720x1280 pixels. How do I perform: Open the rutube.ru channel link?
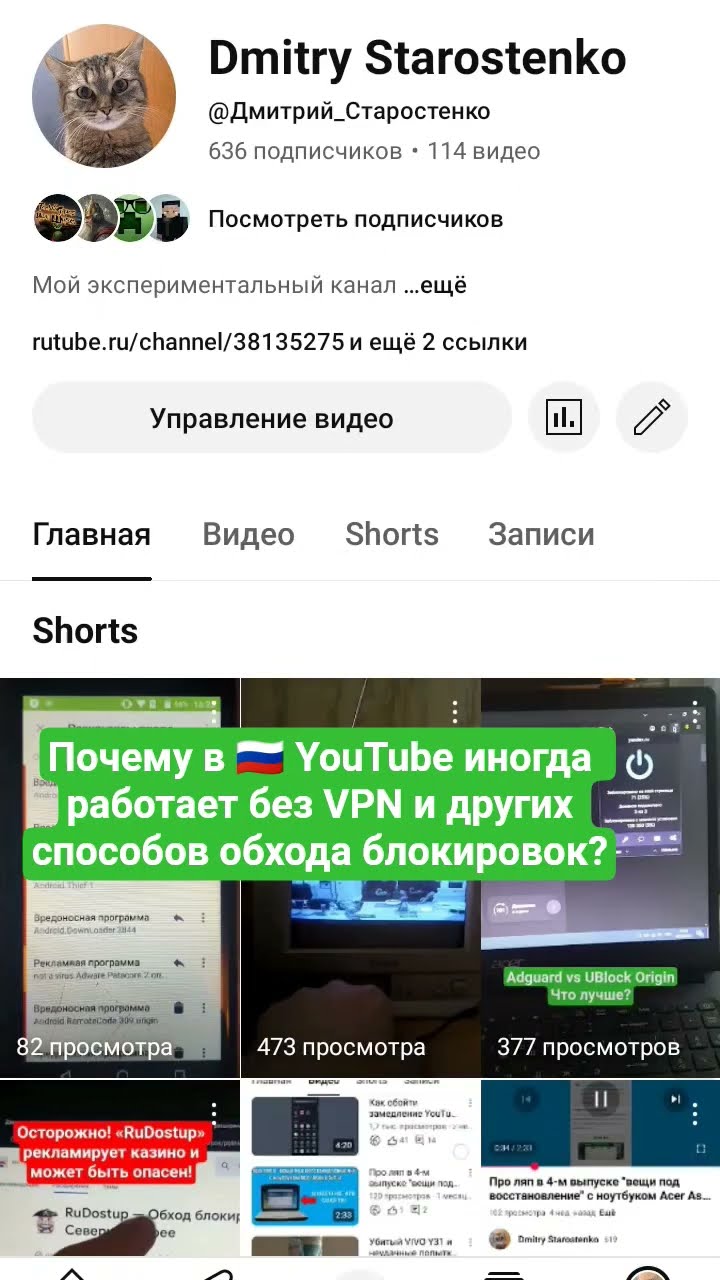(x=188, y=342)
